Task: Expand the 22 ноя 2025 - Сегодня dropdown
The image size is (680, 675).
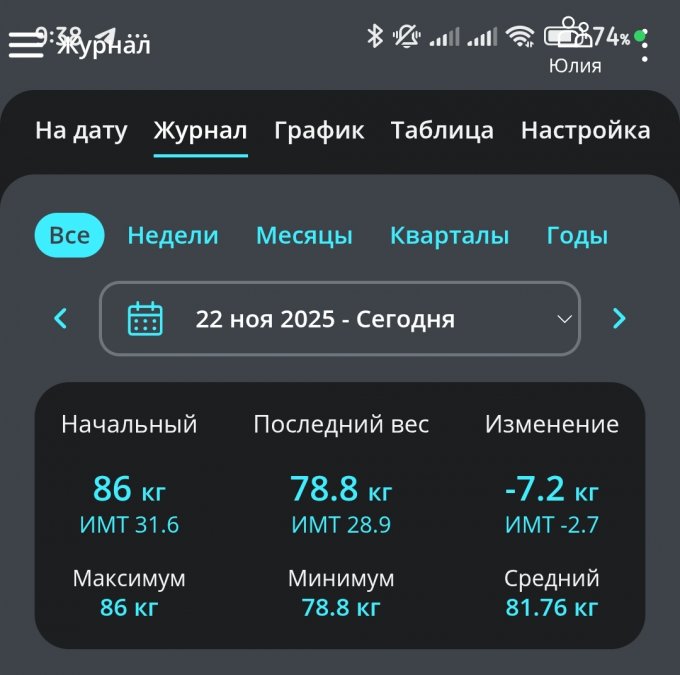Action: pos(340,319)
